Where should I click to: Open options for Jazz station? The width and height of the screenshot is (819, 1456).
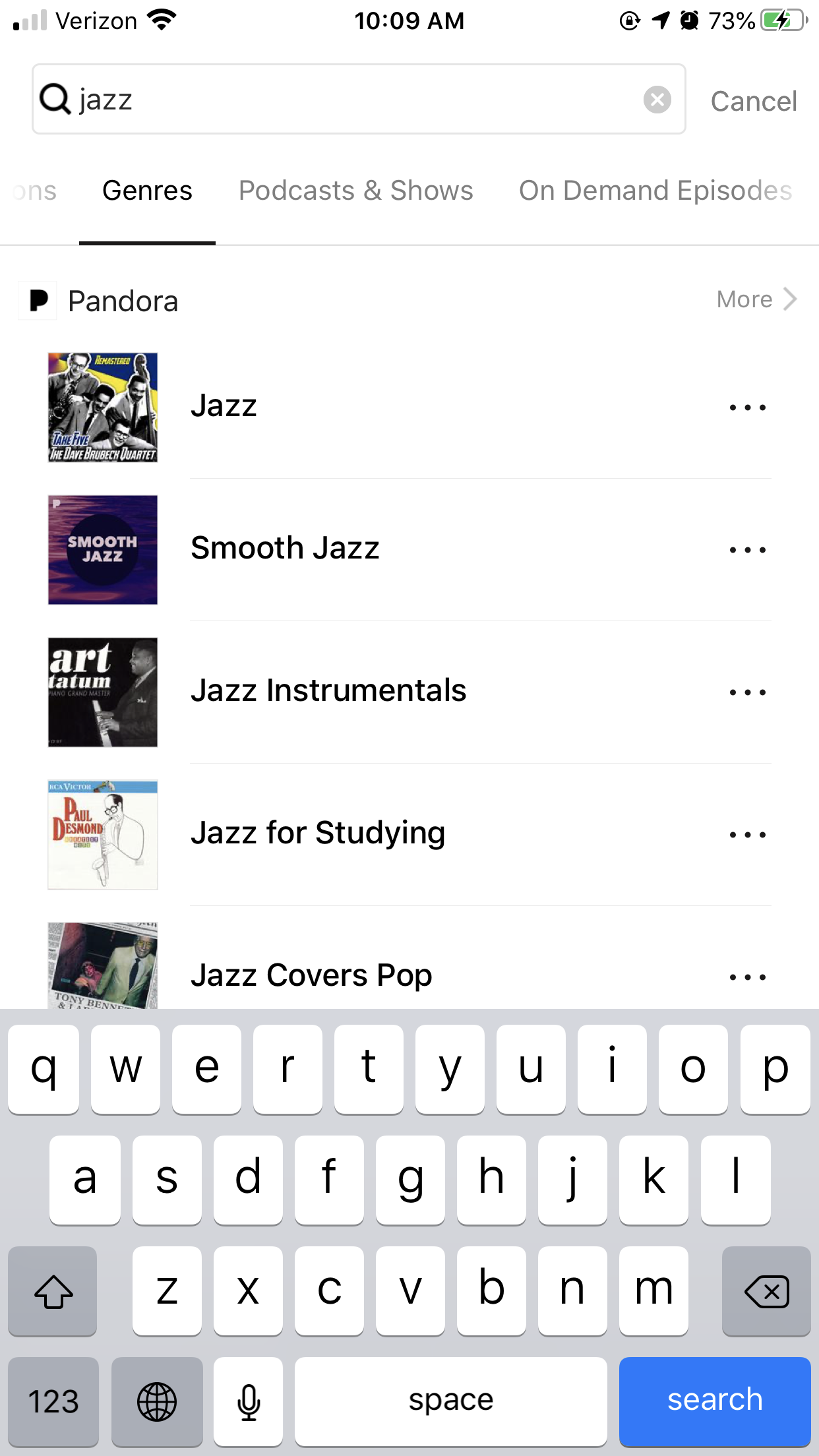(x=747, y=408)
